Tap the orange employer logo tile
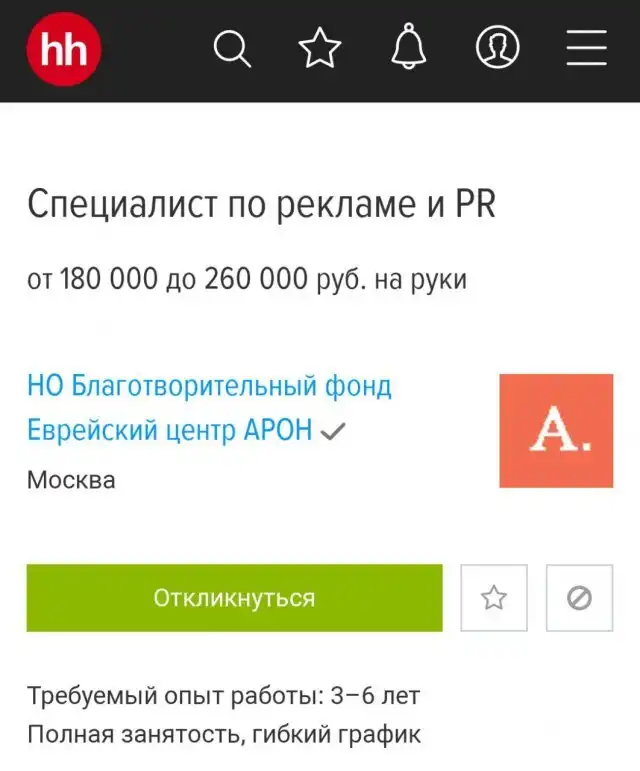 click(555, 431)
